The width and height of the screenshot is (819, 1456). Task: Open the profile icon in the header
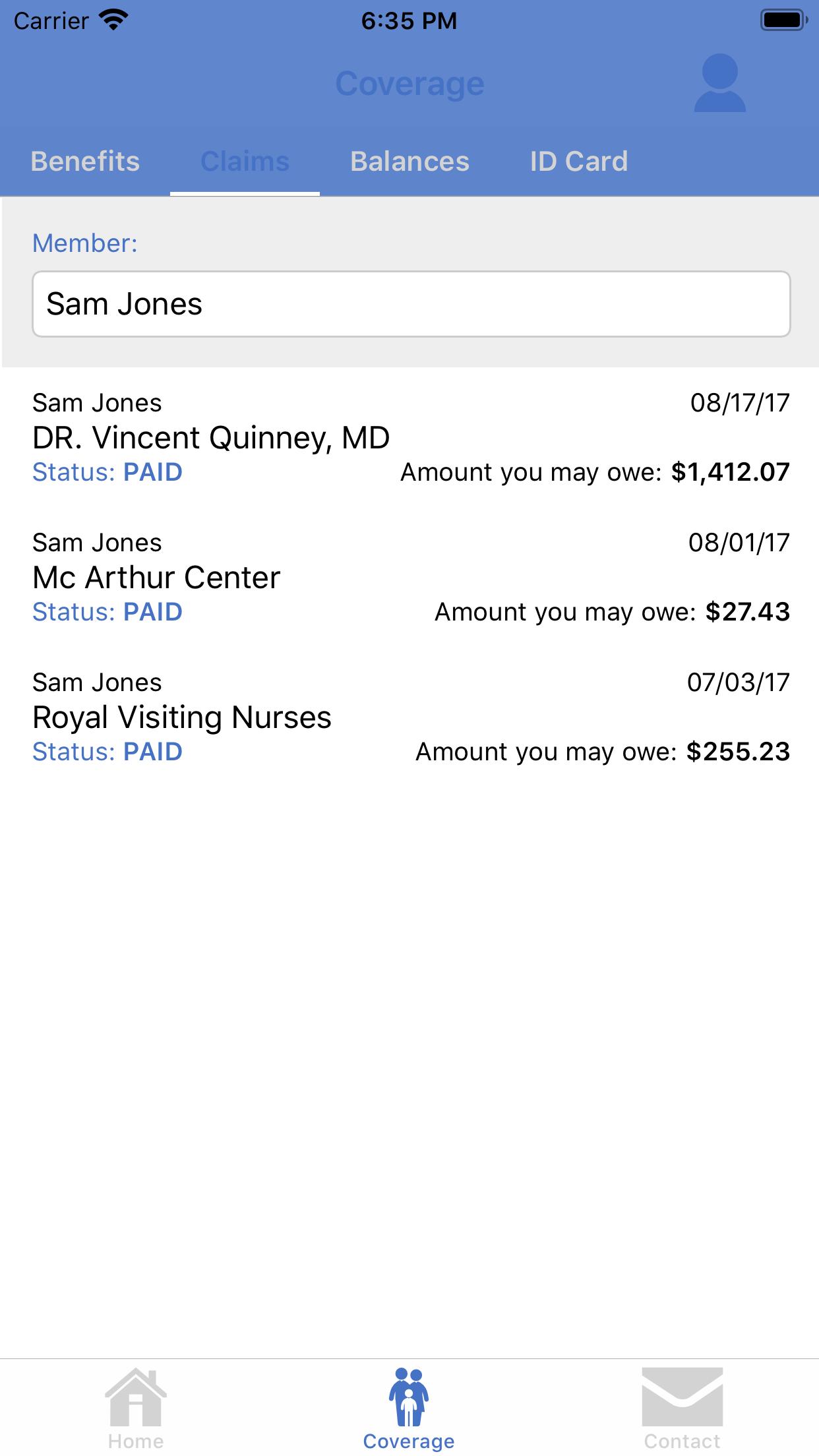pos(719,83)
